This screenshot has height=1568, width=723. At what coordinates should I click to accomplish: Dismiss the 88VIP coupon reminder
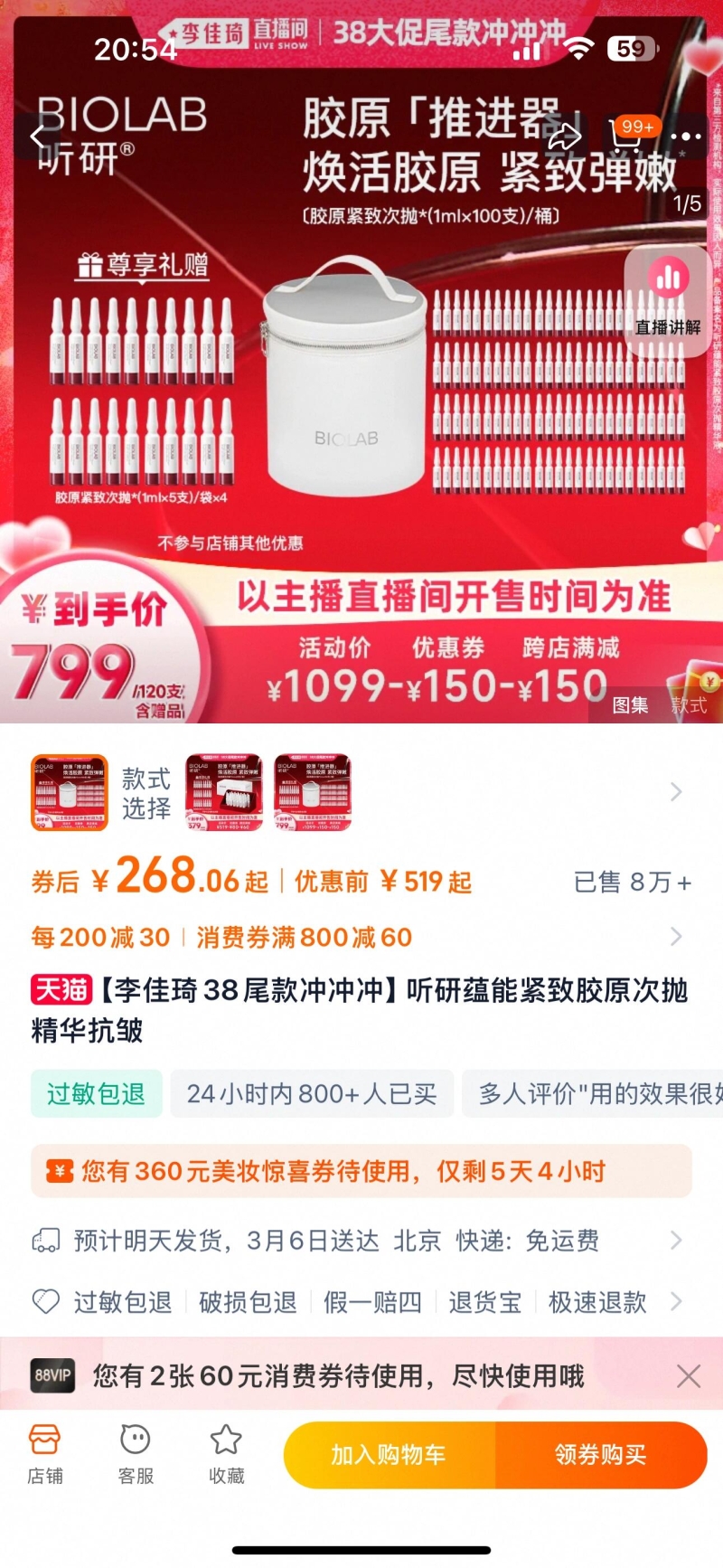[689, 1376]
